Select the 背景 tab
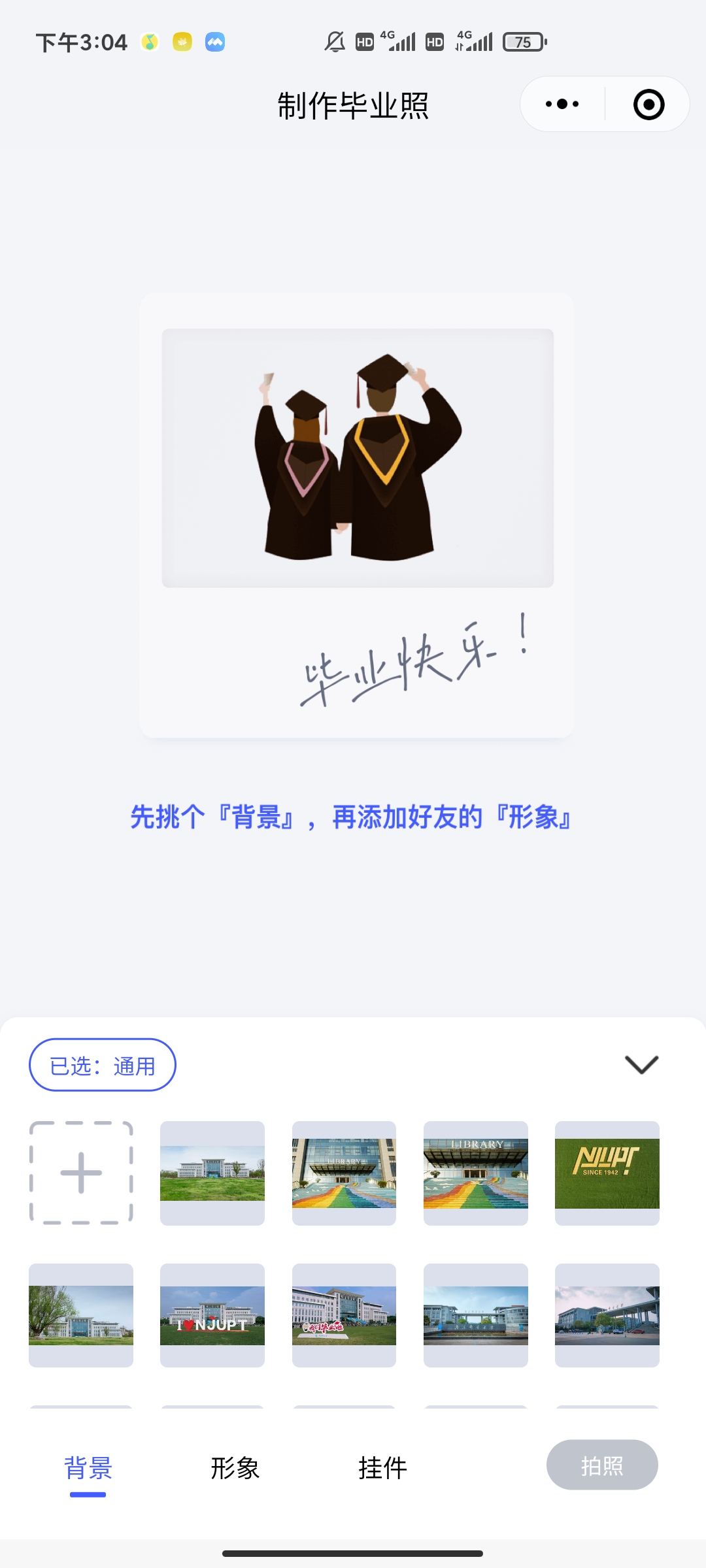Screen dimensions: 706x1568 coord(88,1468)
